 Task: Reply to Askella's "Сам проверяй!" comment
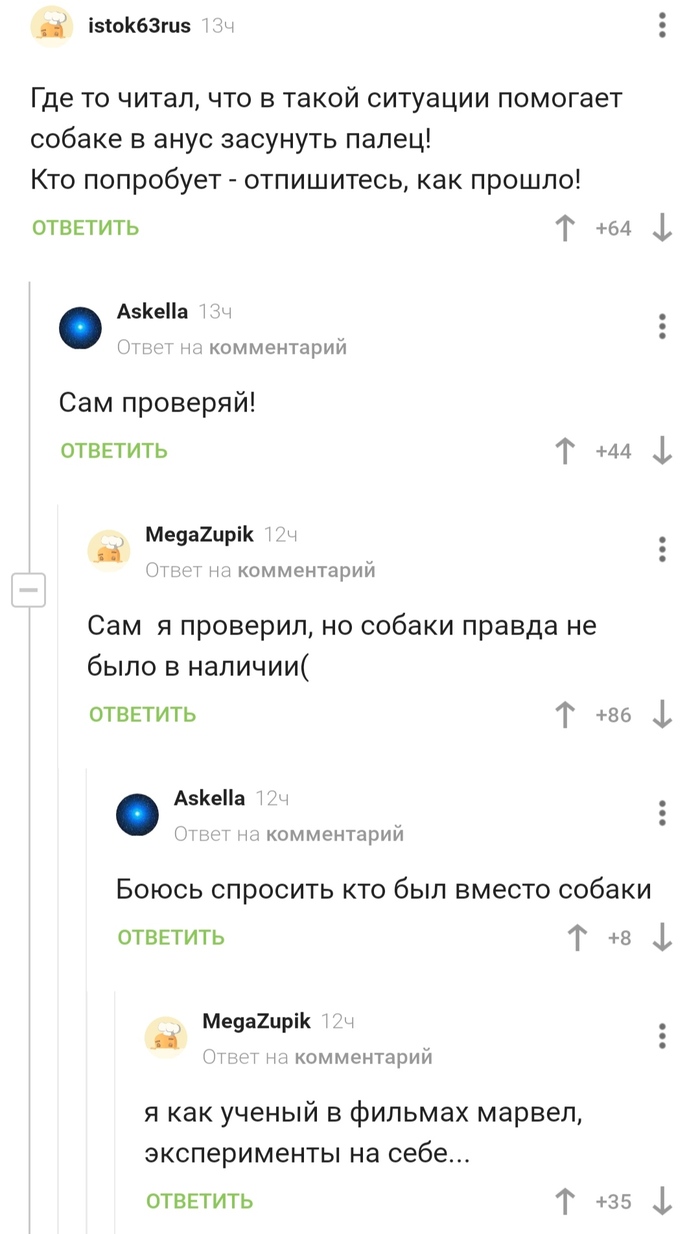[x=114, y=451]
